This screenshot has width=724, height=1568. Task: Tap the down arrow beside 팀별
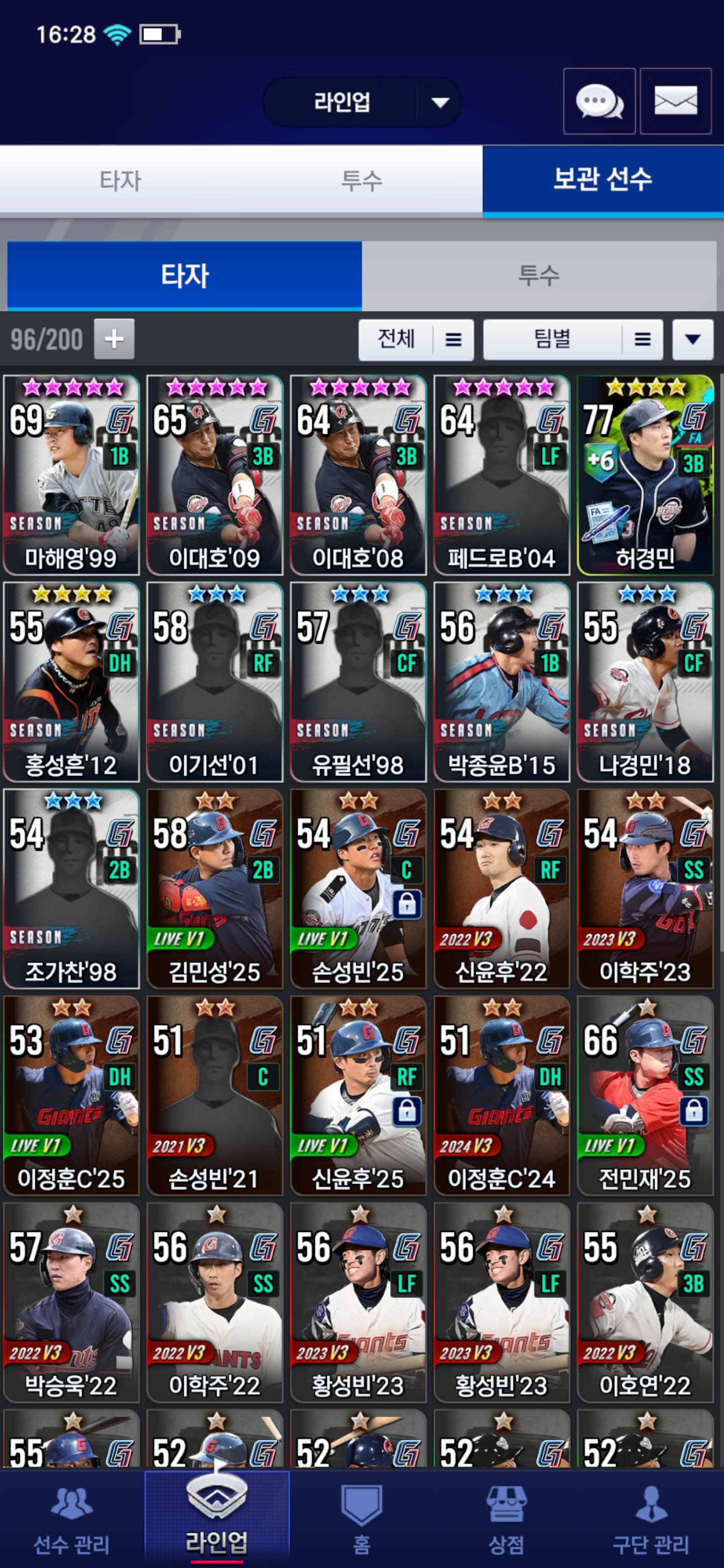[x=692, y=340]
